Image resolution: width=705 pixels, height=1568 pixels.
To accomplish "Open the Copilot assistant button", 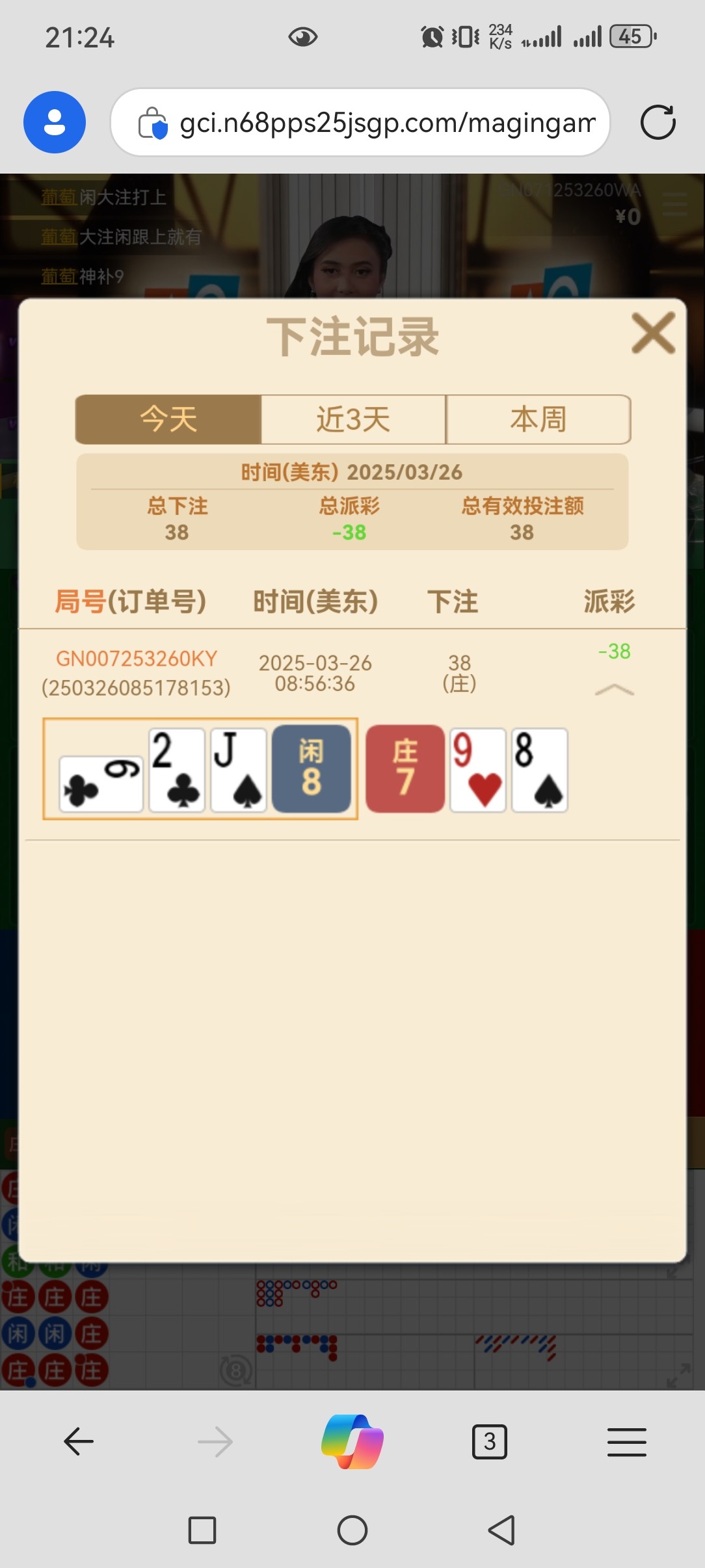I will 352,1442.
